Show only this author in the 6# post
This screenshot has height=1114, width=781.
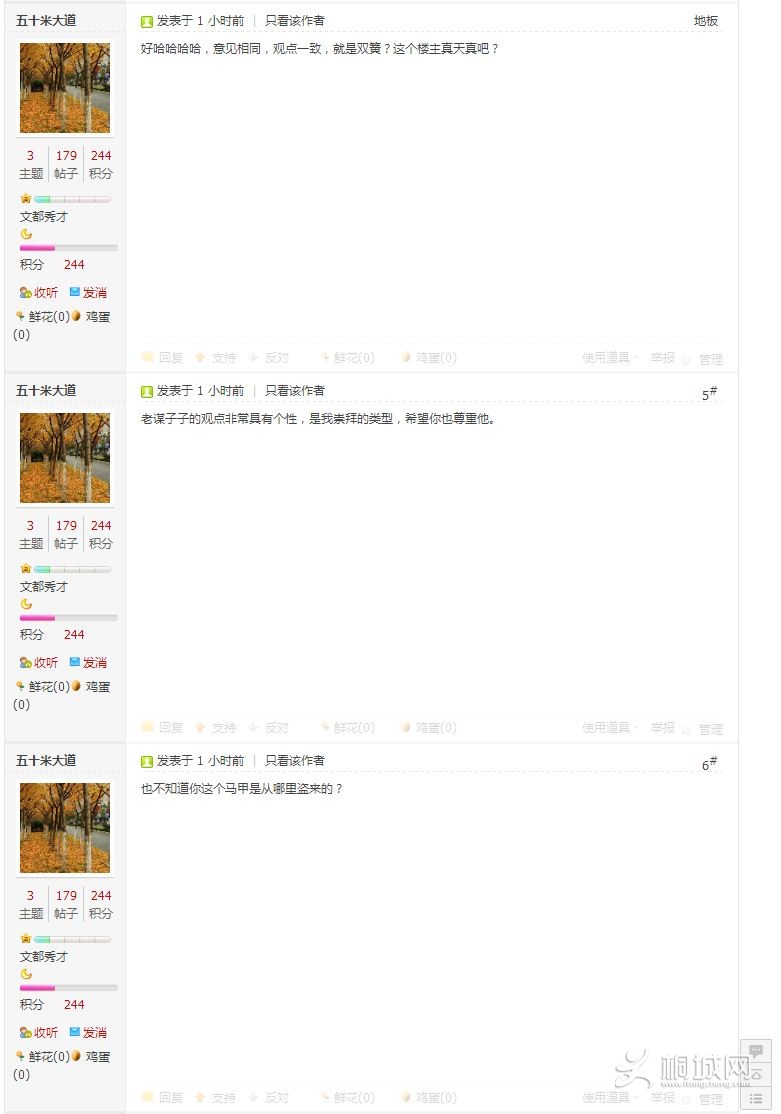coord(294,761)
